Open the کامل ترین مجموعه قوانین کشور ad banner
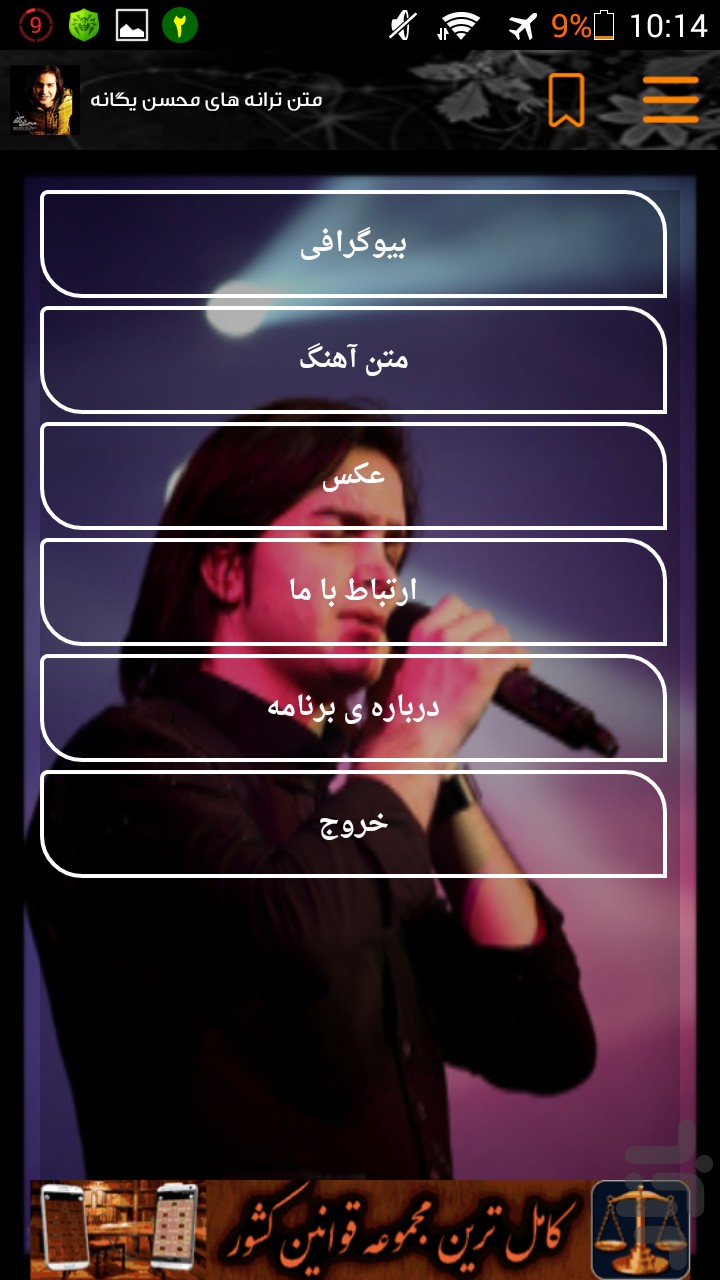This screenshot has width=720, height=1280. click(x=360, y=1230)
